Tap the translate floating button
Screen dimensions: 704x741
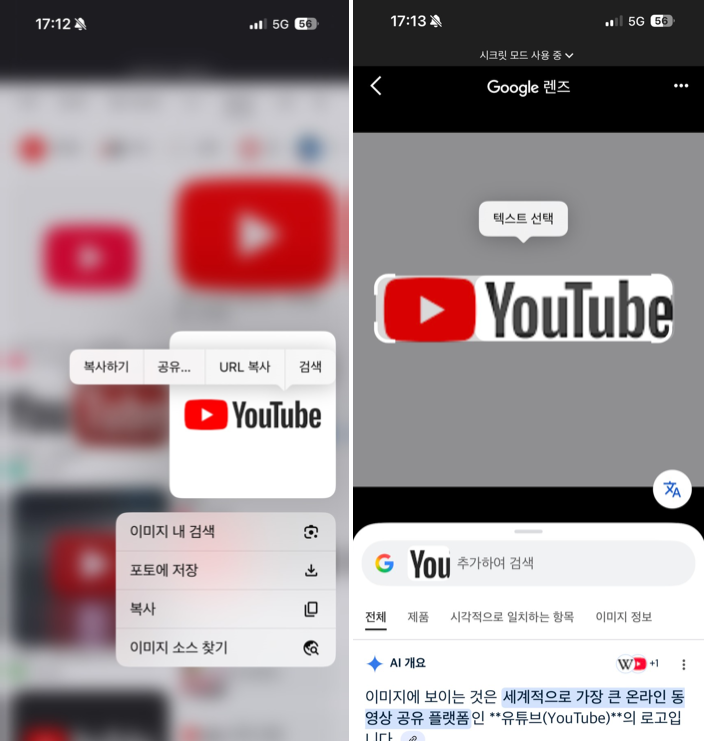[672, 489]
